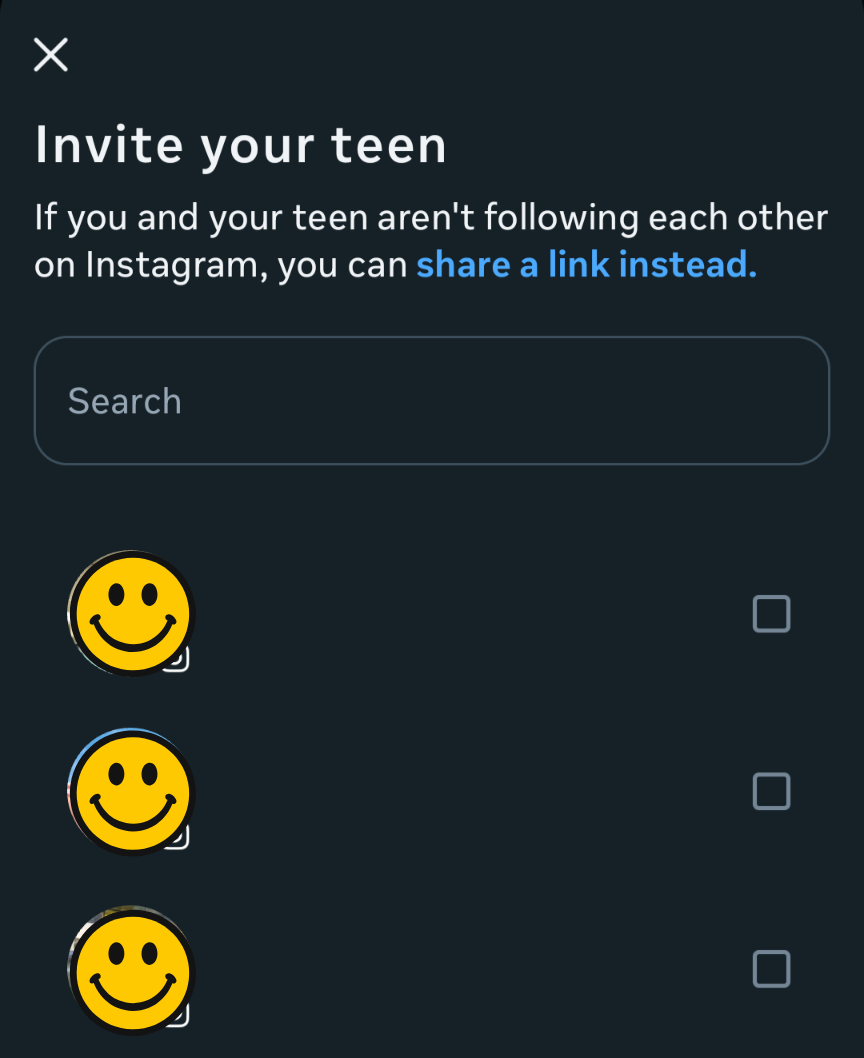Image resolution: width=864 pixels, height=1058 pixels.
Task: Click the stacked-post badge on the second avatar
Action: [176, 840]
